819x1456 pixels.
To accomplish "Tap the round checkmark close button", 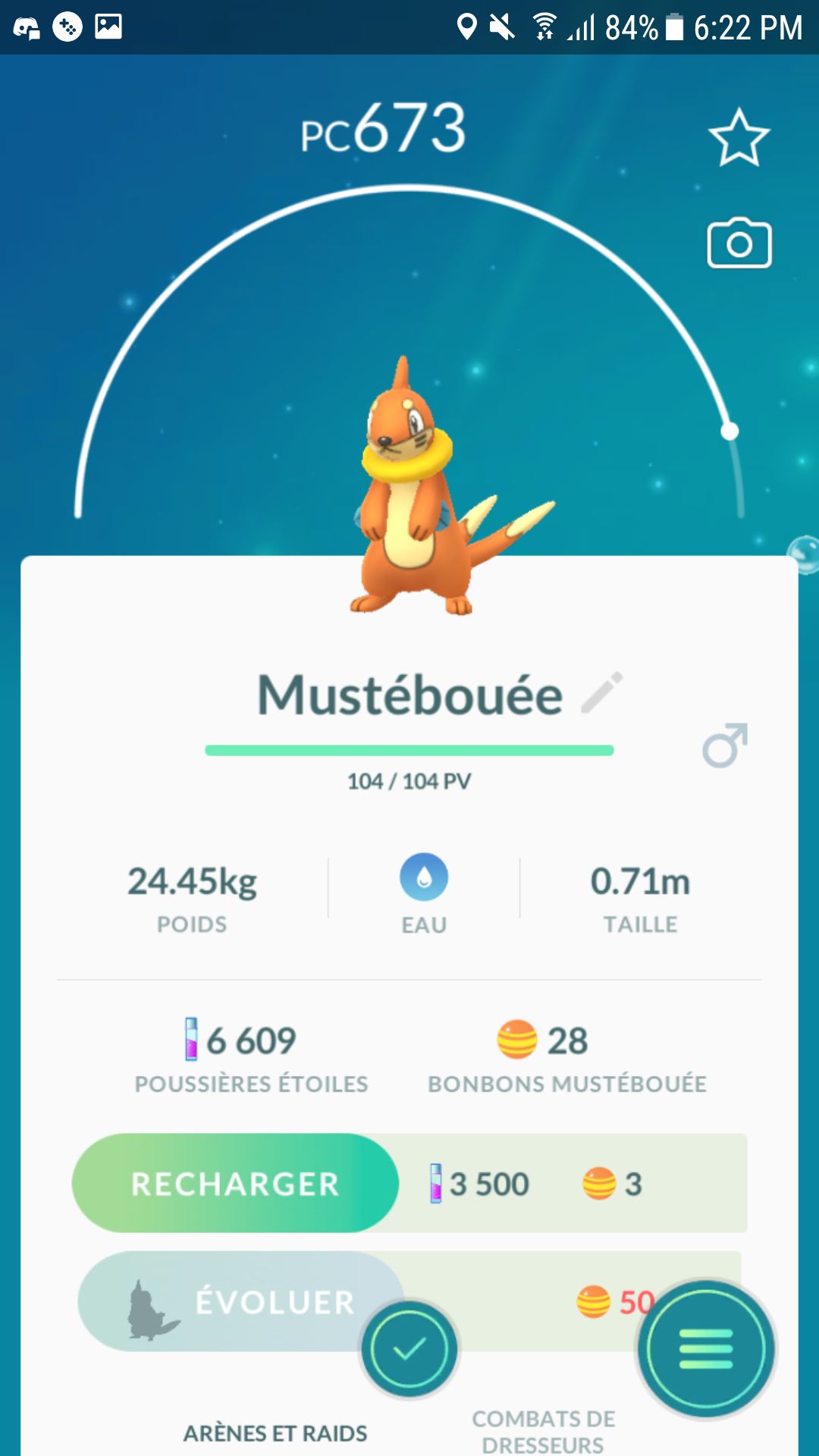I will click(409, 1348).
